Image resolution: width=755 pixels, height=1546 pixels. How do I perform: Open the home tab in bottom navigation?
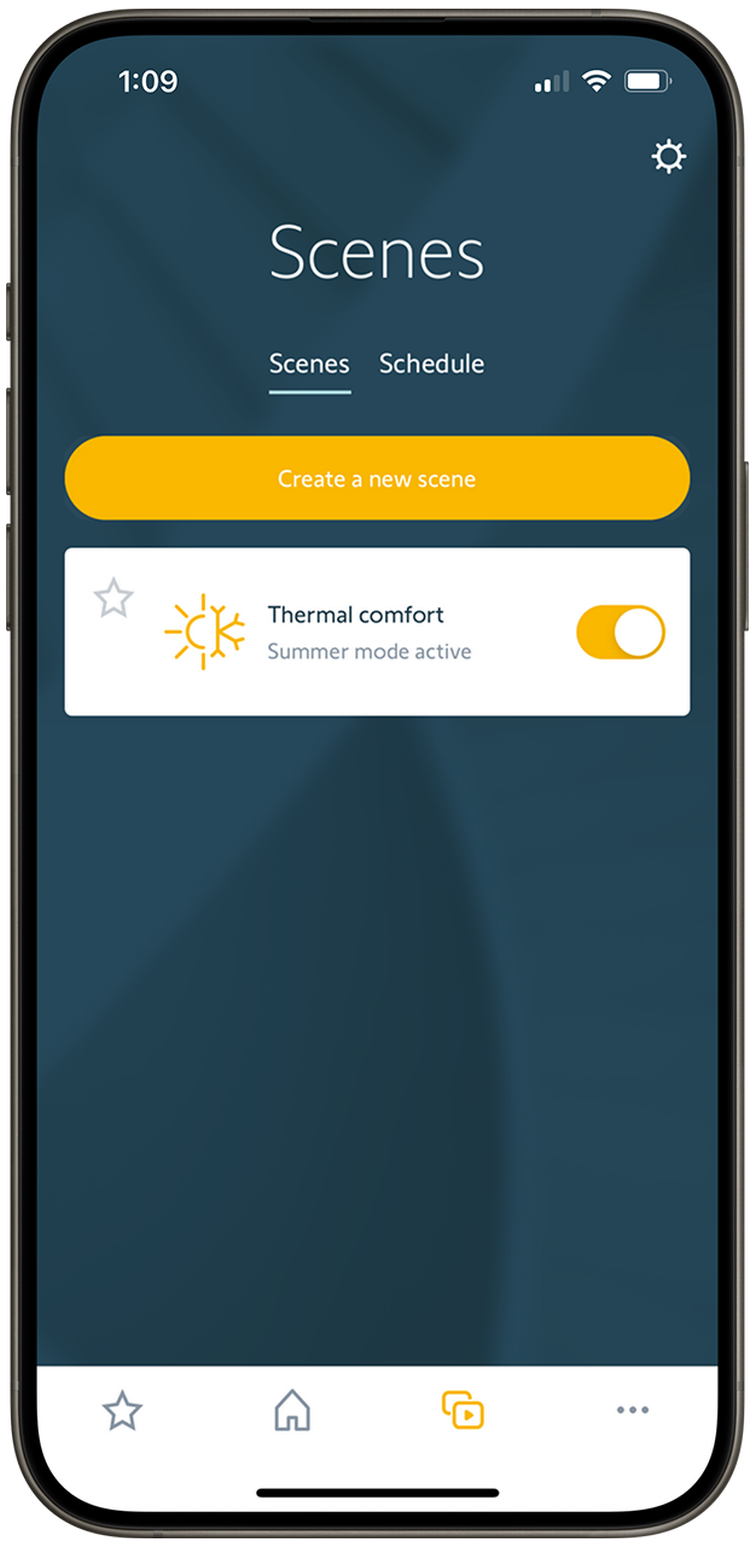tap(292, 1411)
